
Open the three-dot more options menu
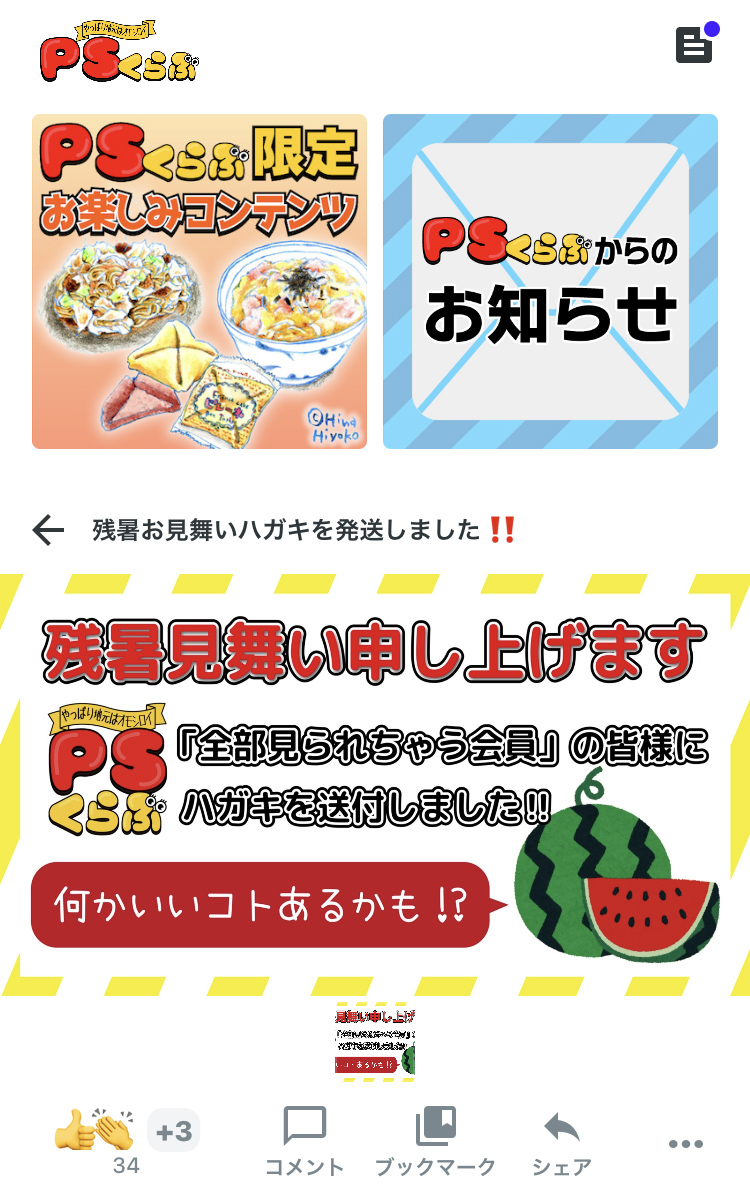[686, 1144]
